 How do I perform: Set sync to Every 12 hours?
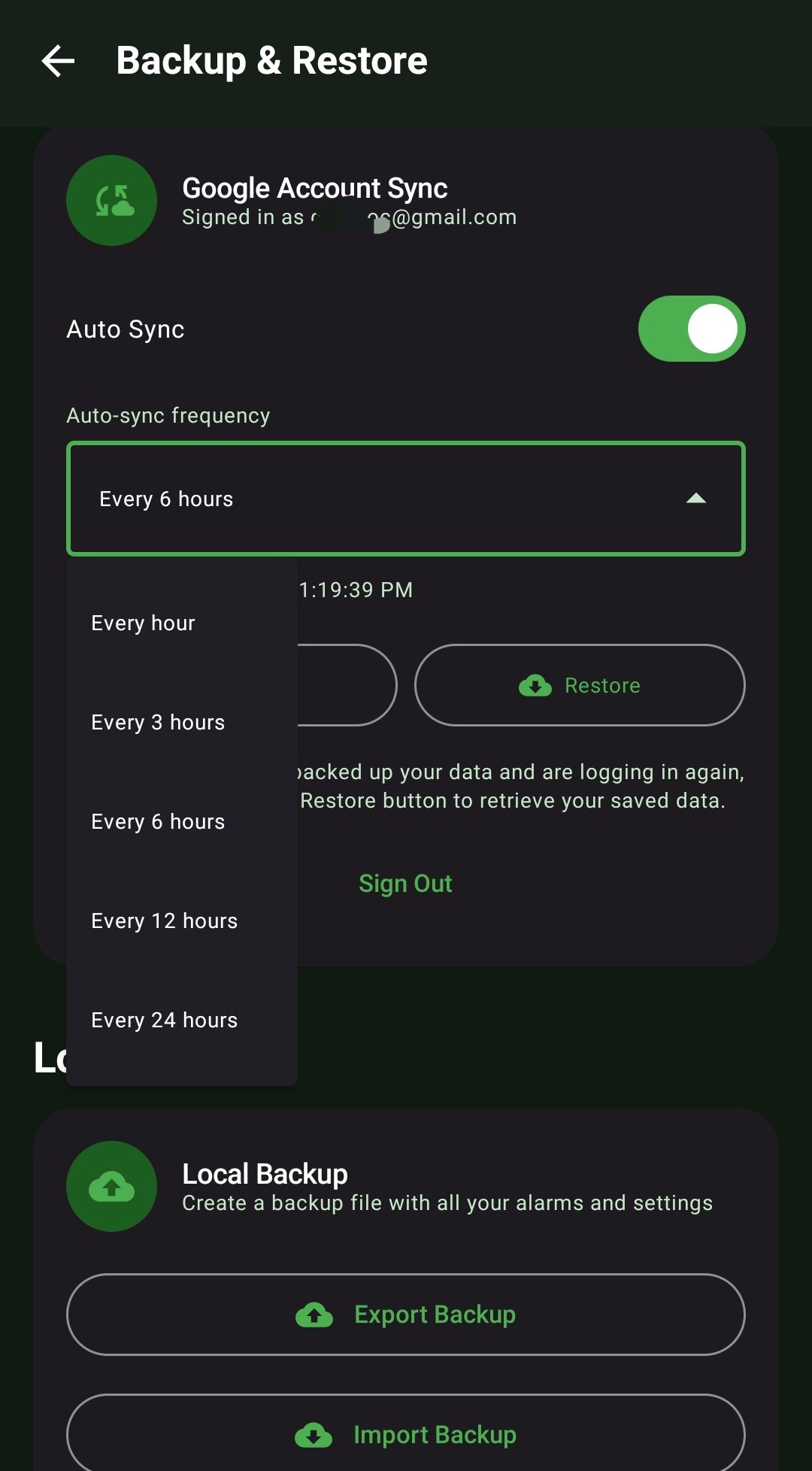coord(164,921)
